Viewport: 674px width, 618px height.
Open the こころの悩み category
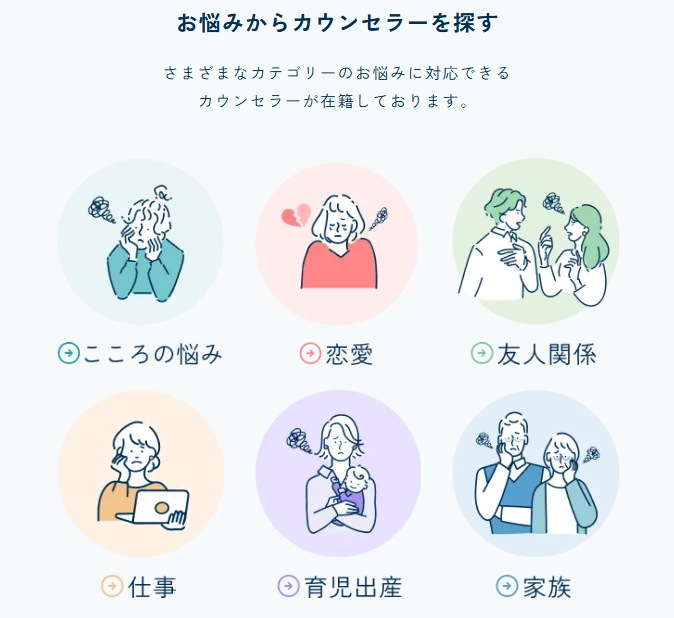click(x=140, y=353)
